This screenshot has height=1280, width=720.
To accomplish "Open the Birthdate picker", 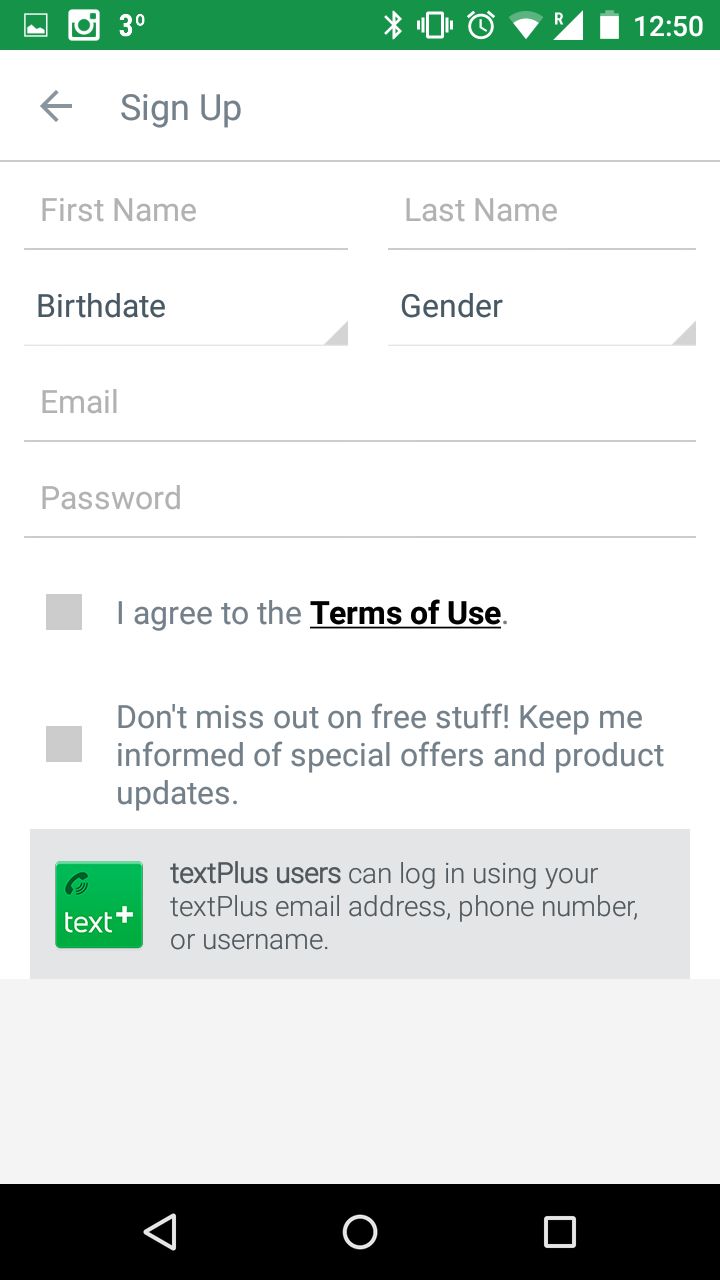I will tap(186, 307).
